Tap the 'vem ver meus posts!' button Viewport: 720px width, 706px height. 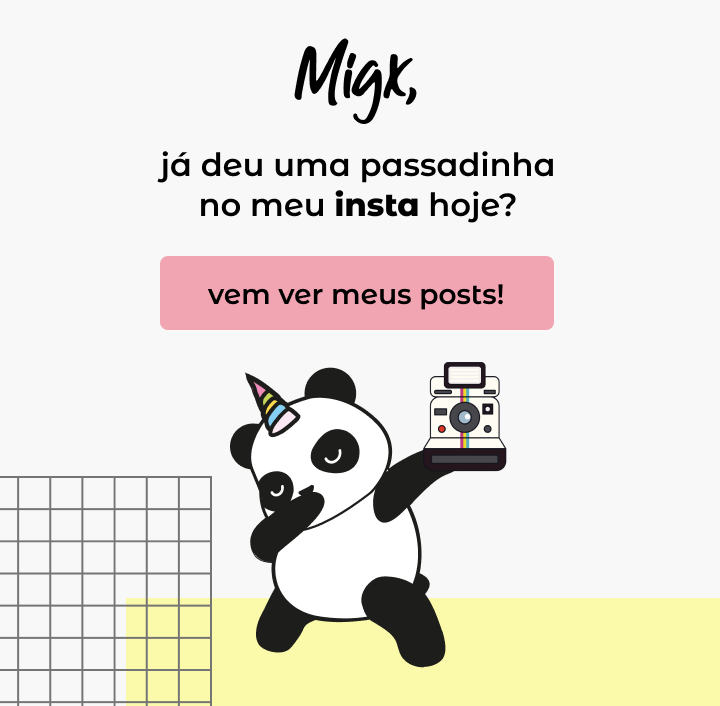point(356,294)
